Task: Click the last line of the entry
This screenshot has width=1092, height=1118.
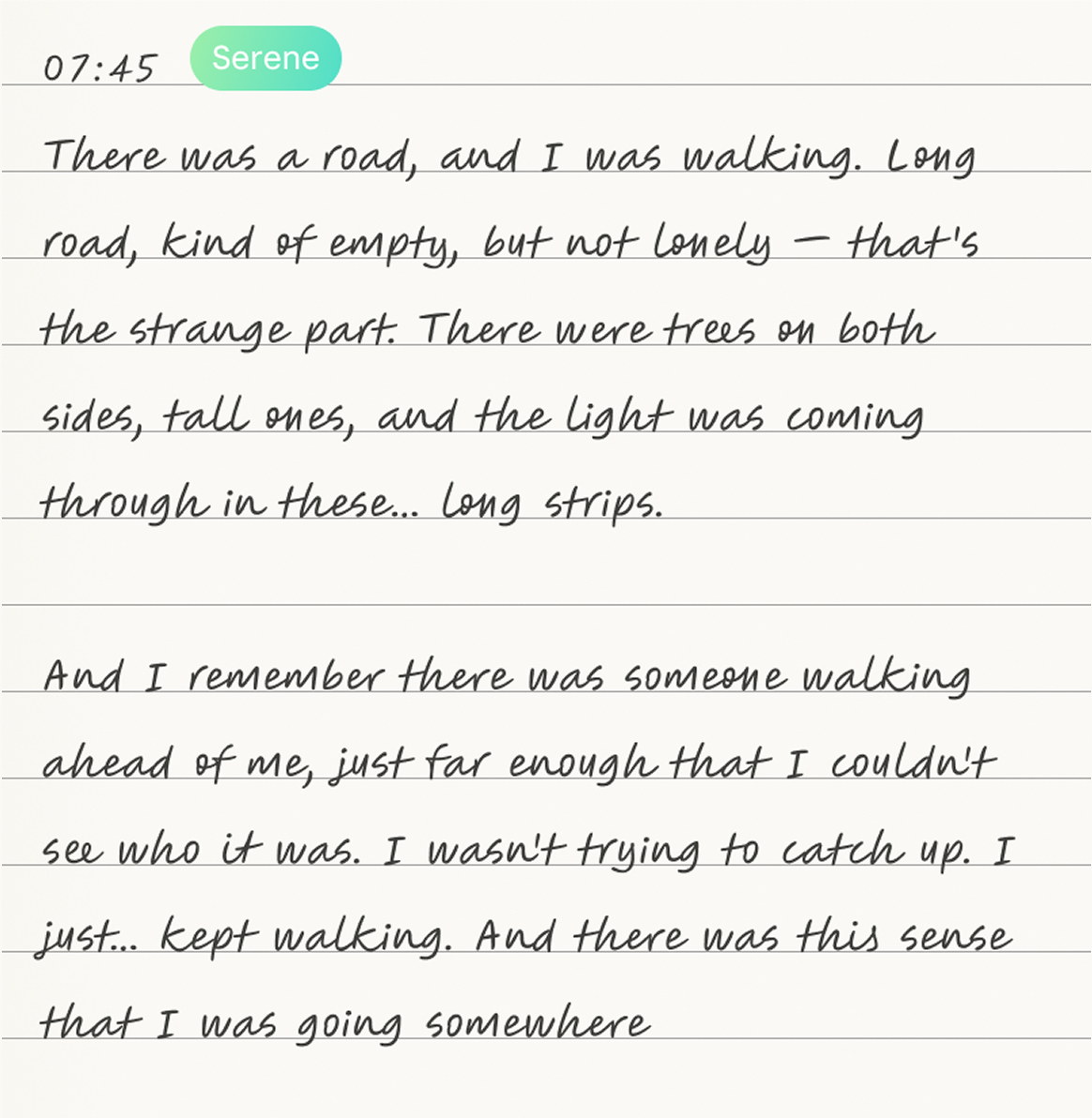Action: 347,1019
